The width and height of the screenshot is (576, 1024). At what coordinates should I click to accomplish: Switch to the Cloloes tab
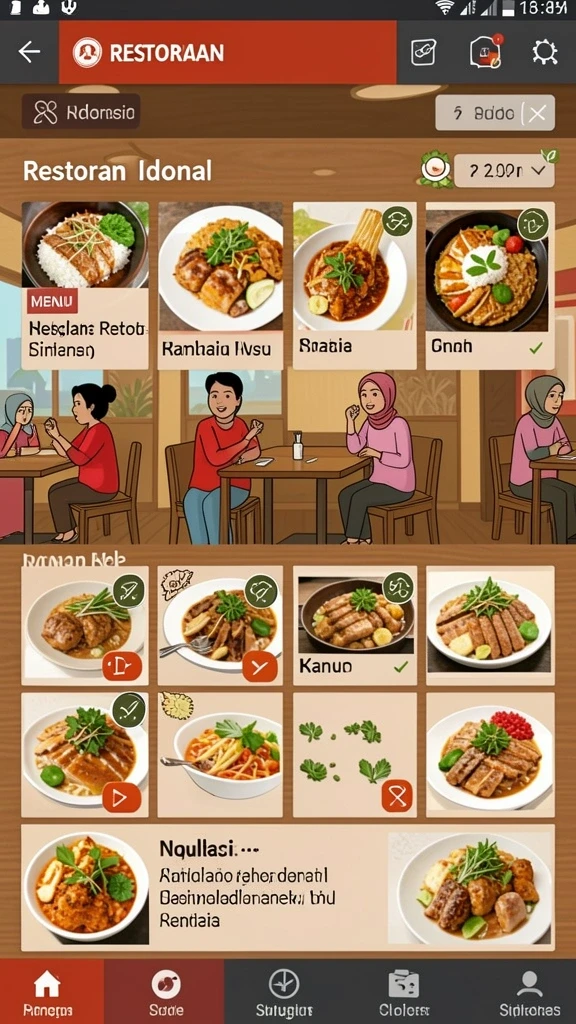click(x=404, y=991)
